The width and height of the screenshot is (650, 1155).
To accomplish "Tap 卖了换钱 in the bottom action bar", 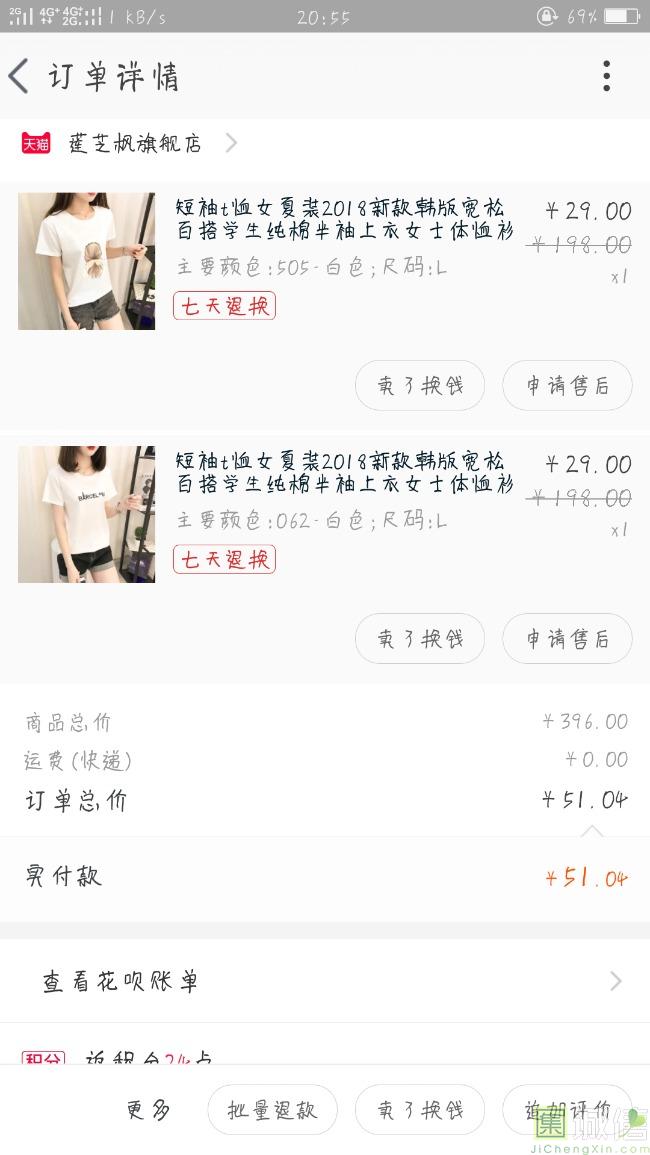I will pyautogui.click(x=420, y=1109).
